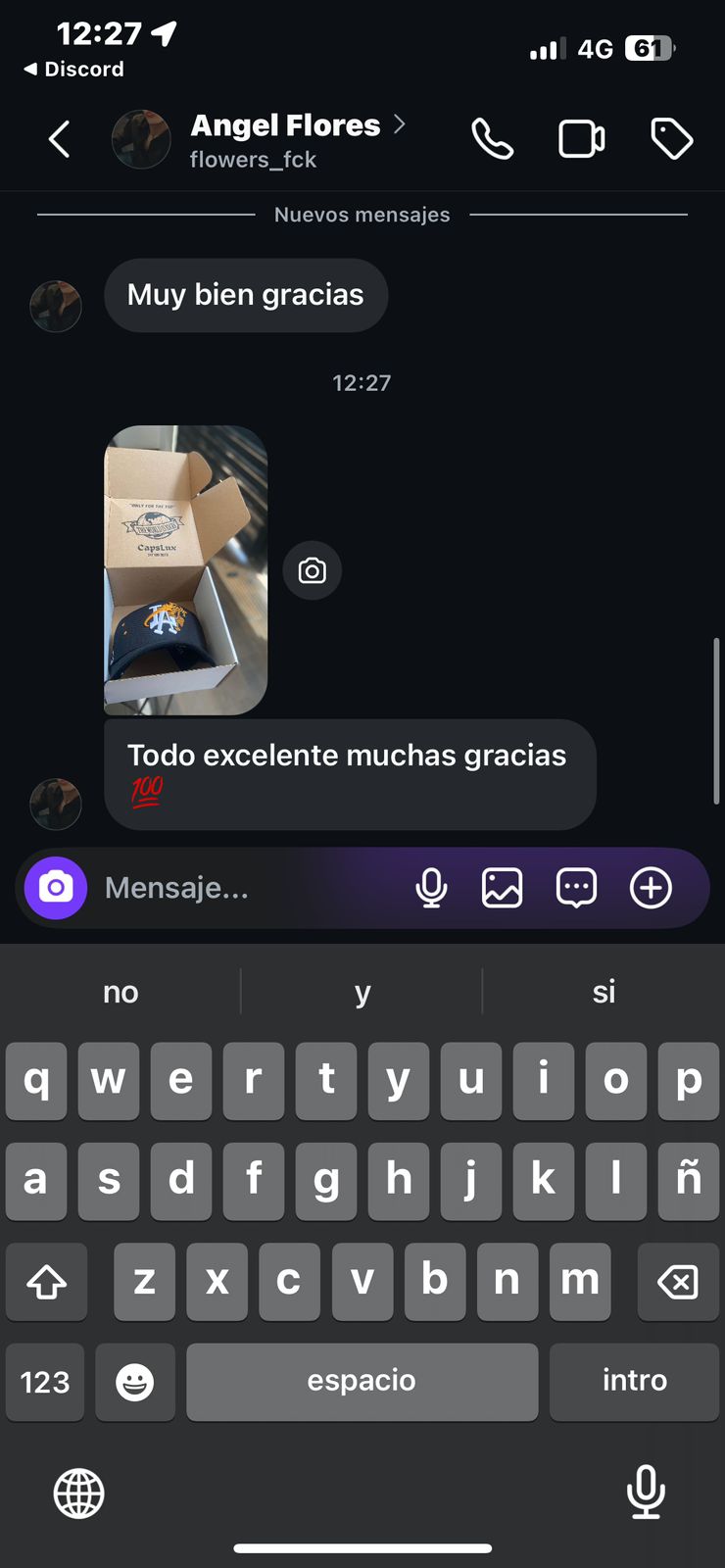Open the purple camera button
This screenshot has height=1568, width=725.
[x=56, y=888]
